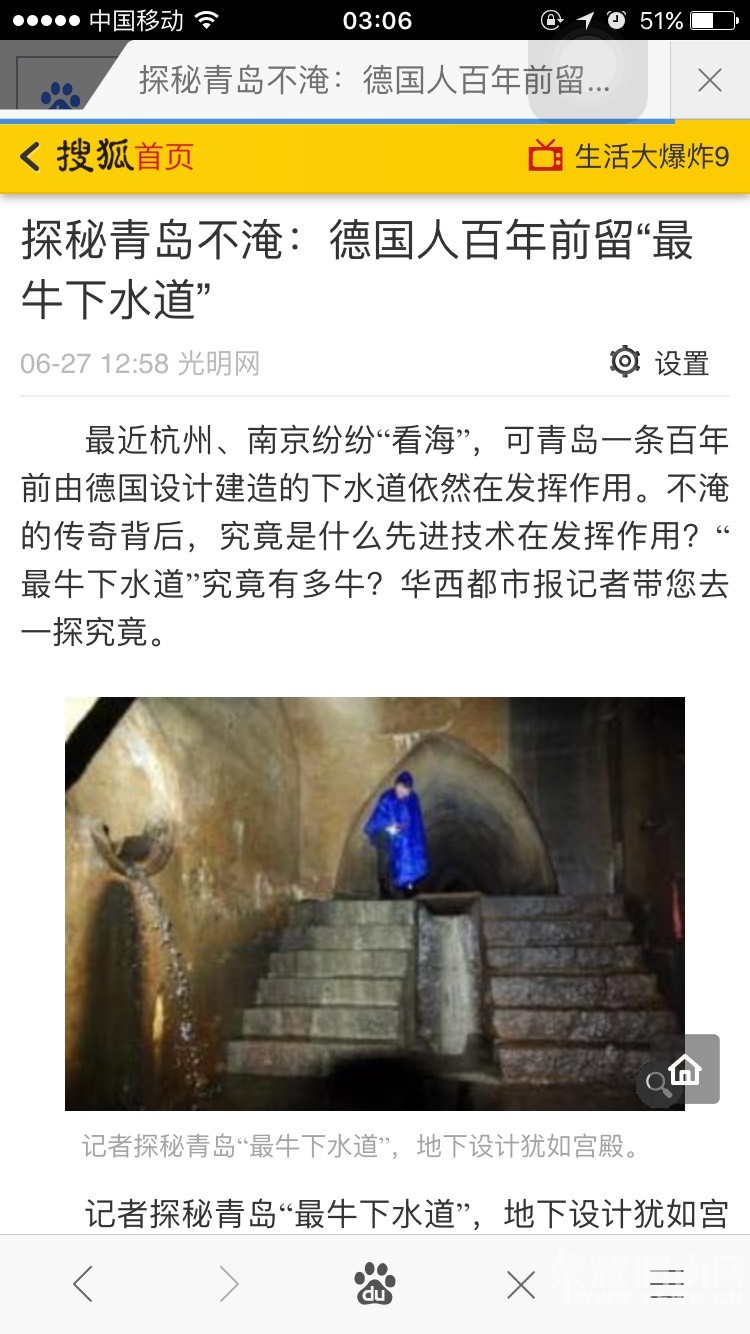
Task: Open the 首页 link next to 搜狐
Action: [x=165, y=157]
